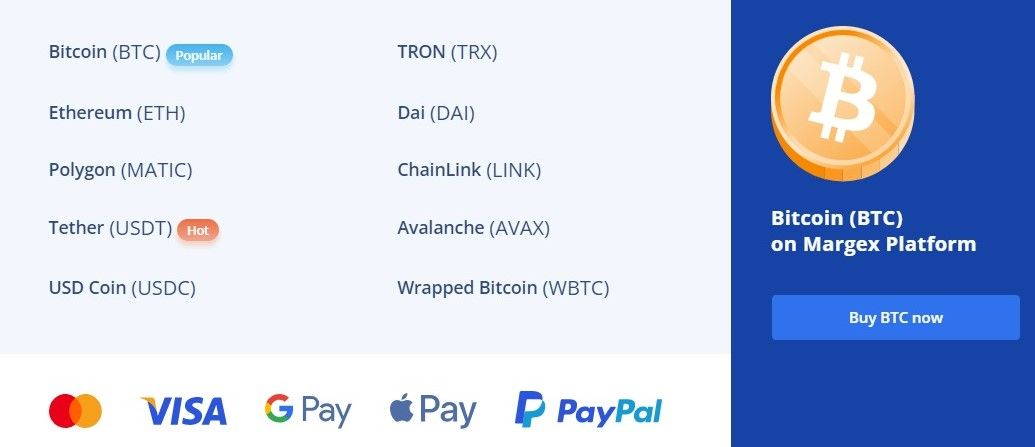The image size is (1035, 447).
Task: Open USD Coin (USDC)
Action: coord(122,289)
